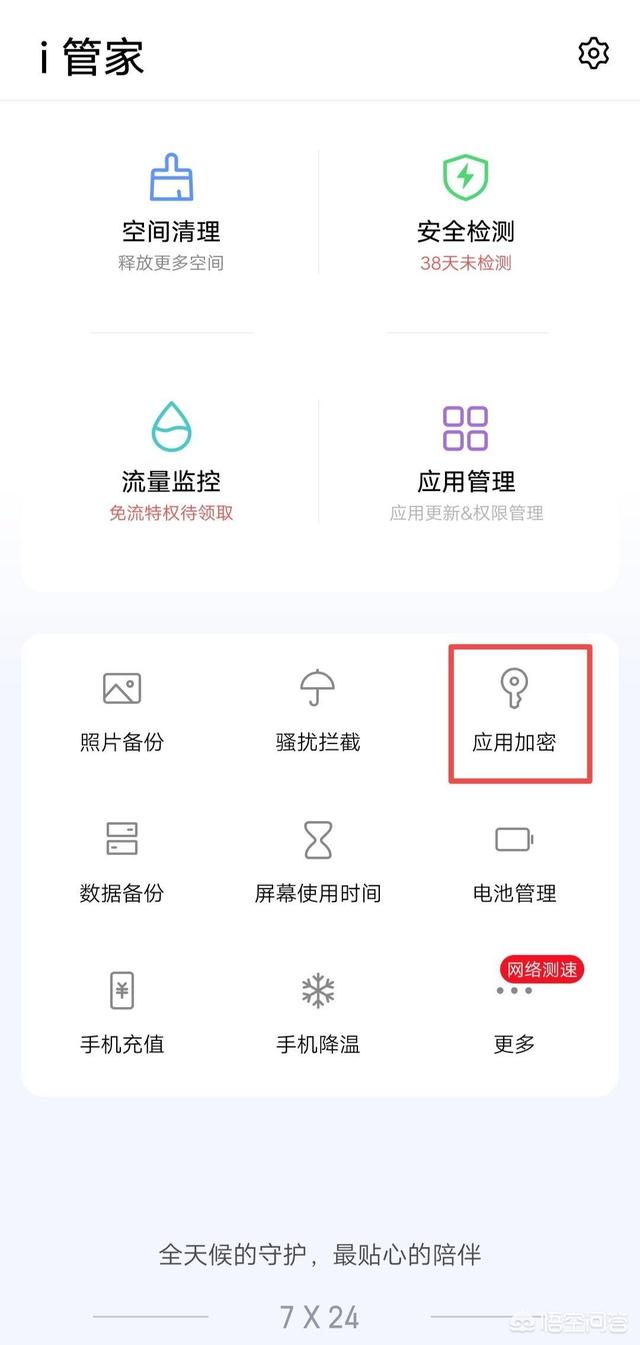Open 空间清理 space cleanup
Image resolution: width=640 pixels, height=1345 pixels.
(171, 211)
